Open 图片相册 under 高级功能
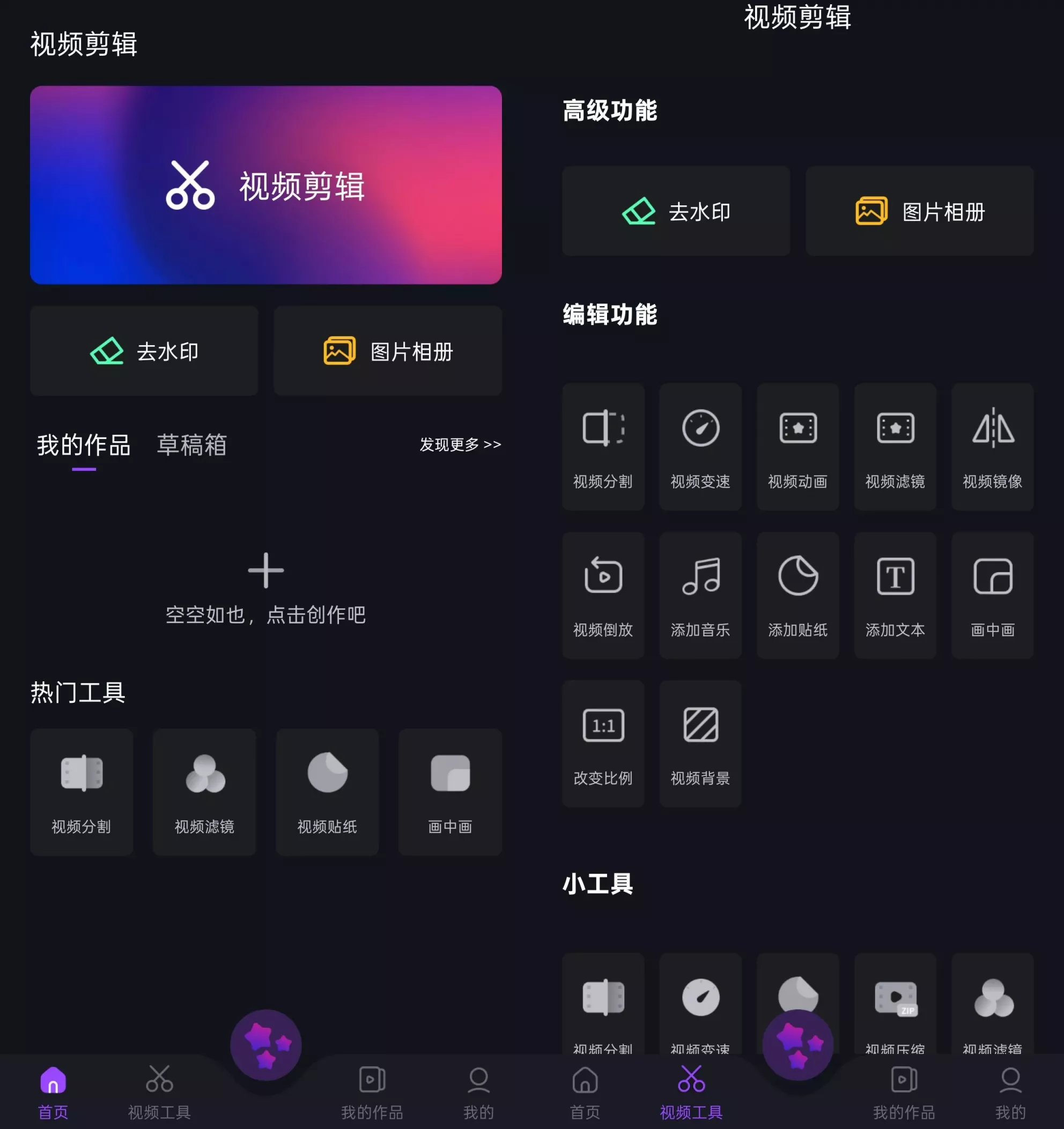Viewport: 1064px width, 1129px height. click(919, 211)
